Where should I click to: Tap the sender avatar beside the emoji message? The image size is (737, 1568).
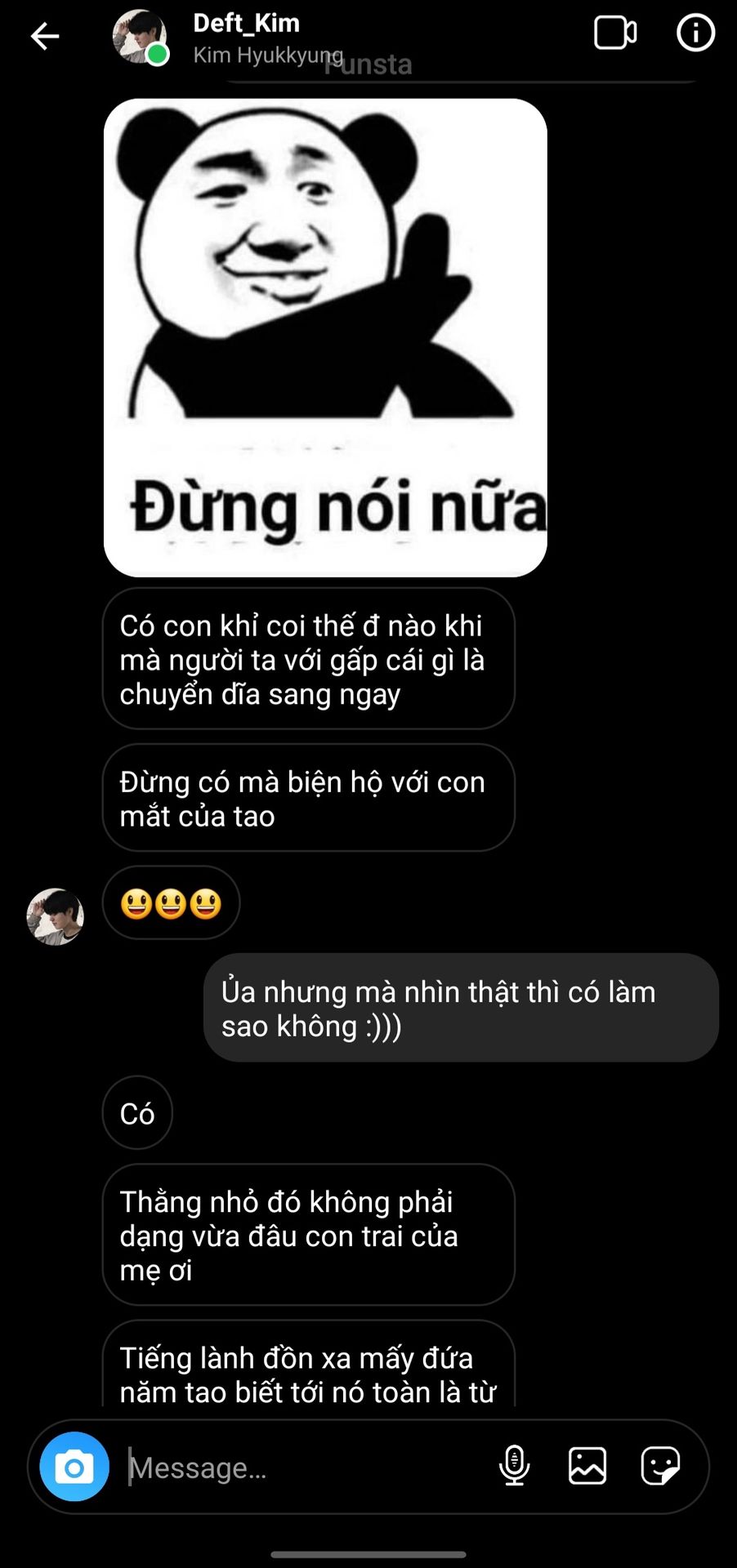(56, 917)
